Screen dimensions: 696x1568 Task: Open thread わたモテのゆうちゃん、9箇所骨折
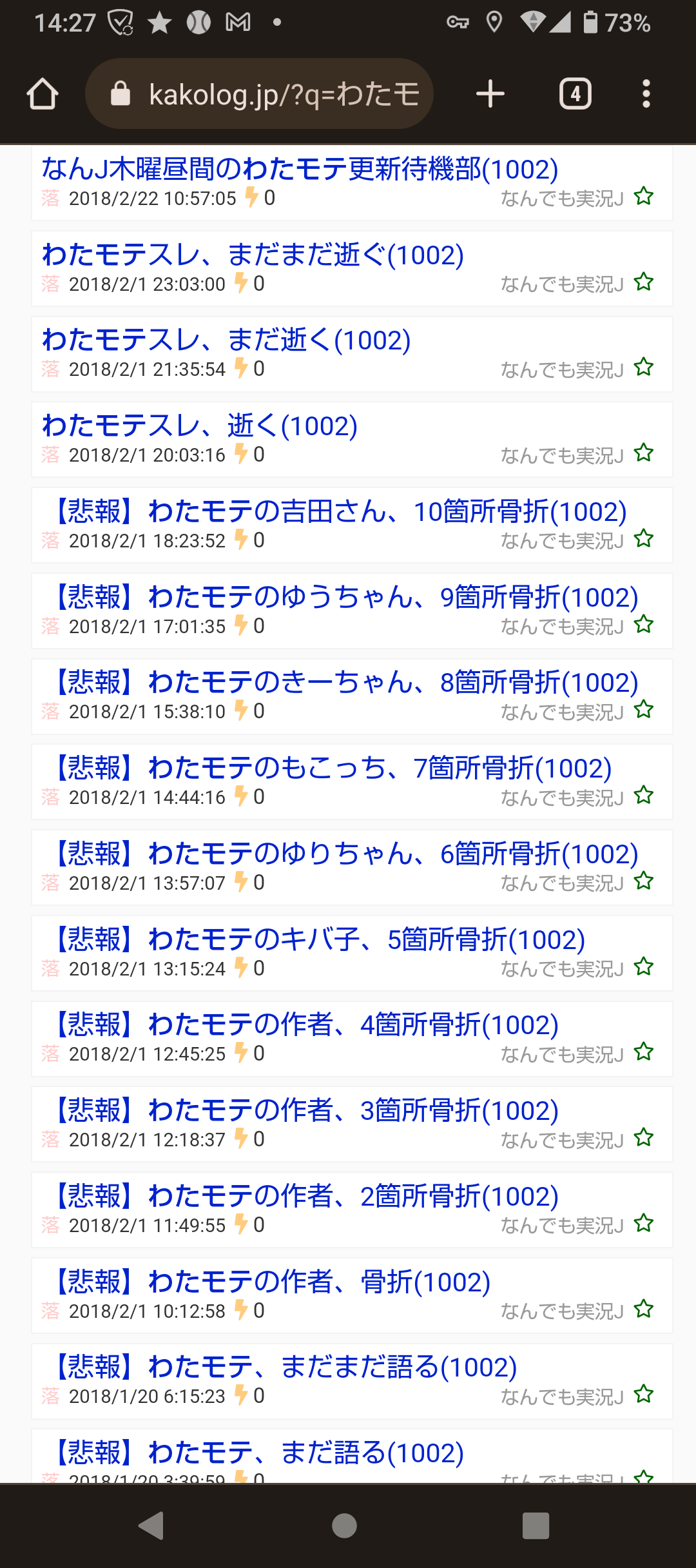tap(340, 598)
